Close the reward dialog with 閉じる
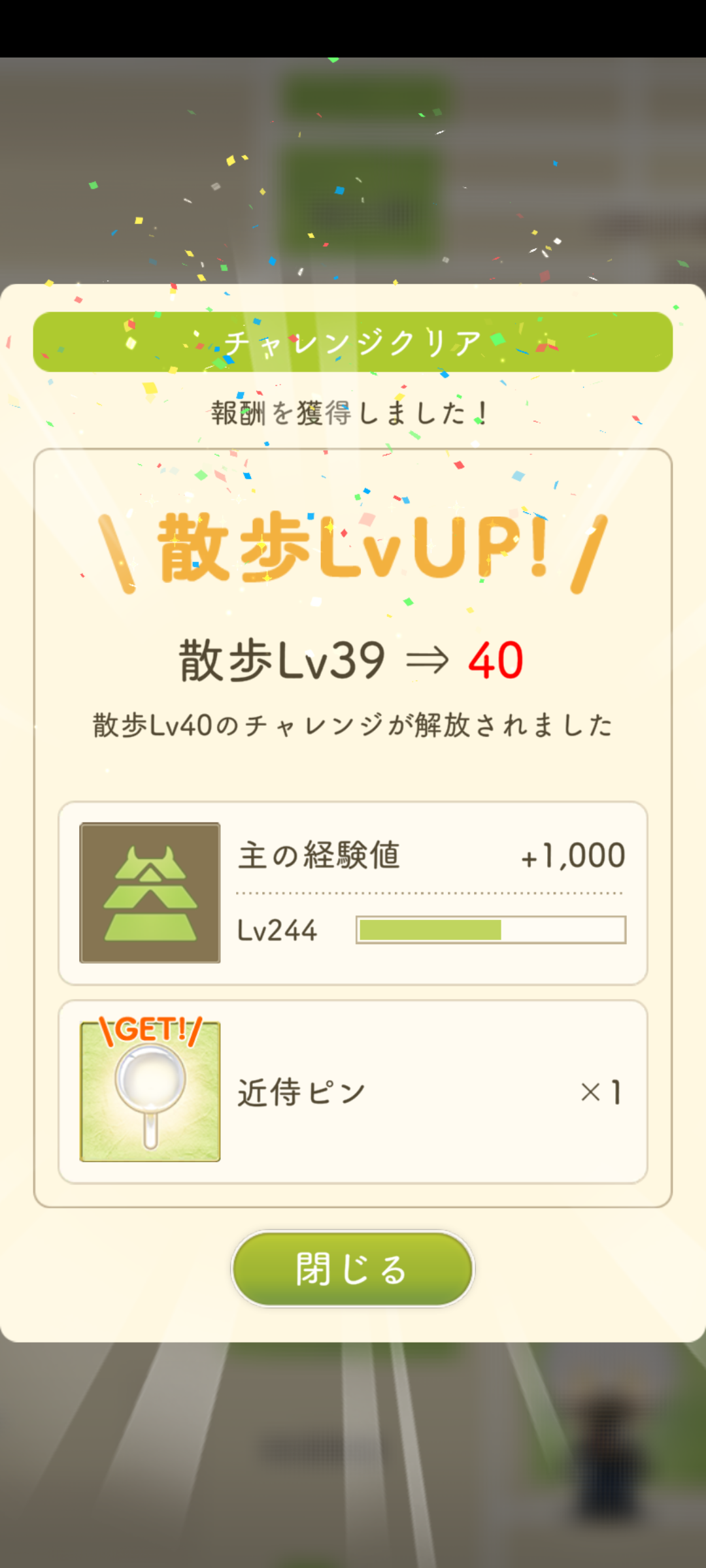706x1568 pixels. click(x=353, y=1269)
